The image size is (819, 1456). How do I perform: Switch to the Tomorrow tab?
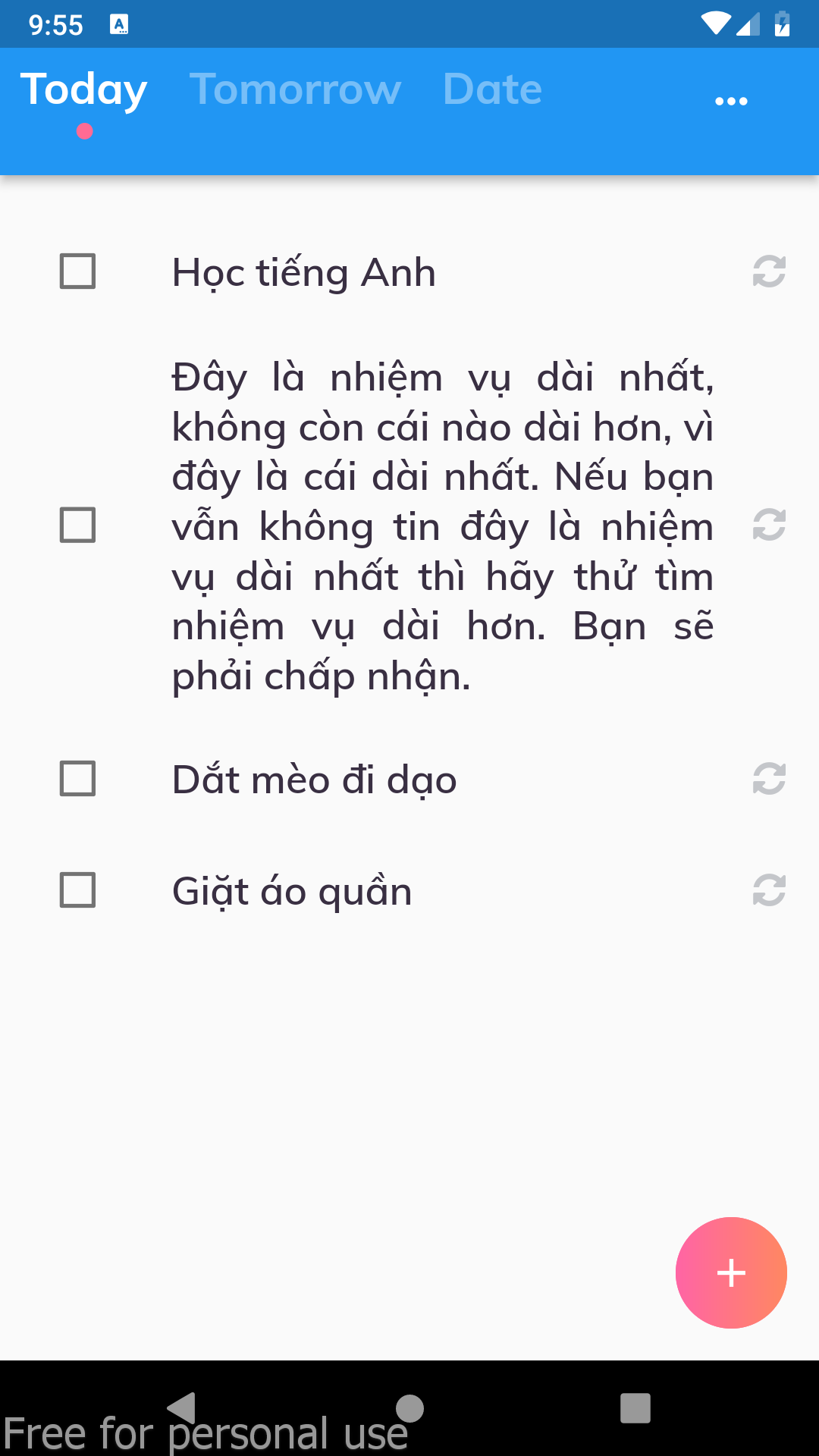click(x=296, y=89)
